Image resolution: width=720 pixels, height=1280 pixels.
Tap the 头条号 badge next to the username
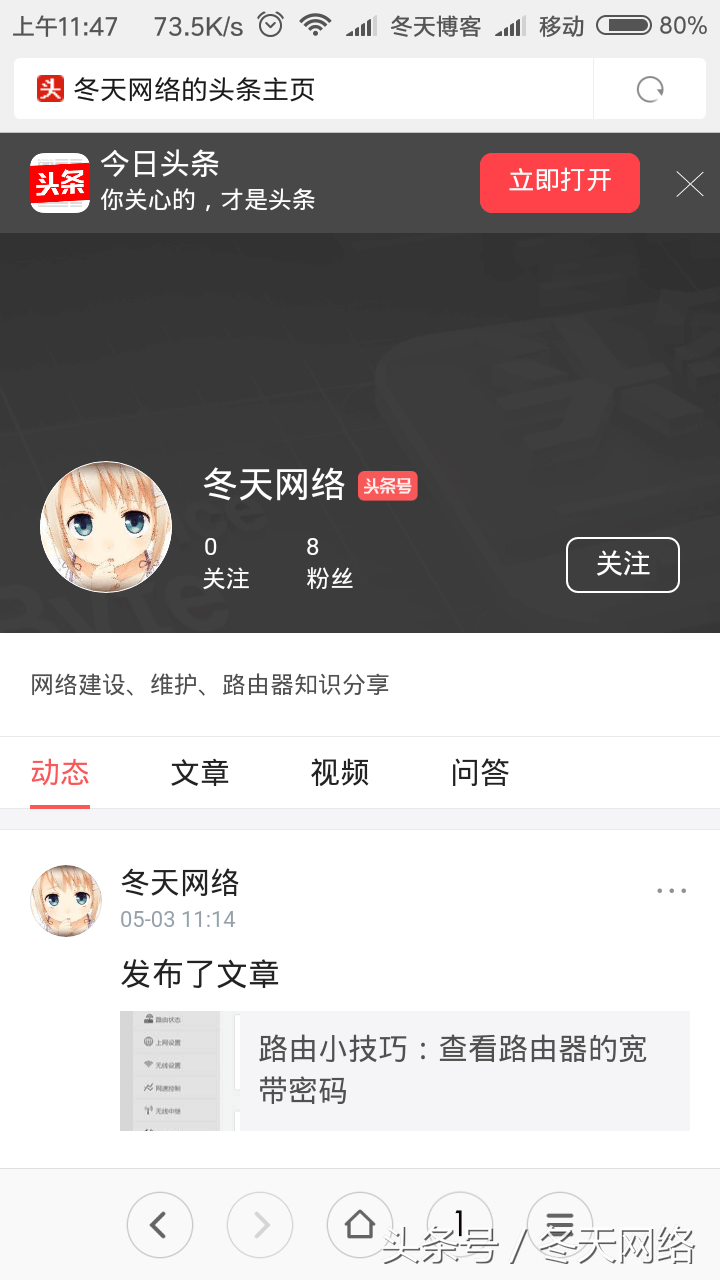[388, 485]
